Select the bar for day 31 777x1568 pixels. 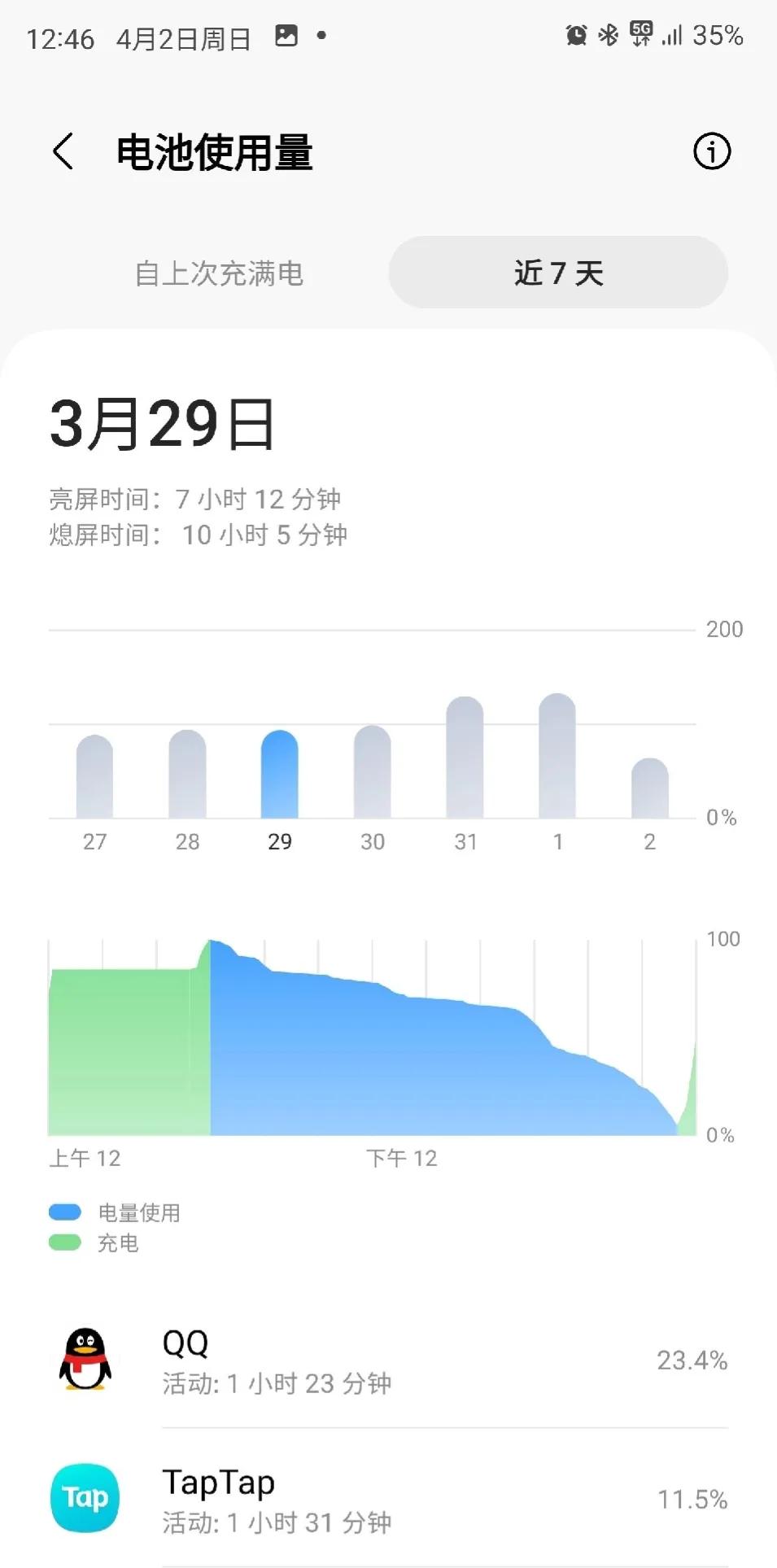(x=465, y=758)
